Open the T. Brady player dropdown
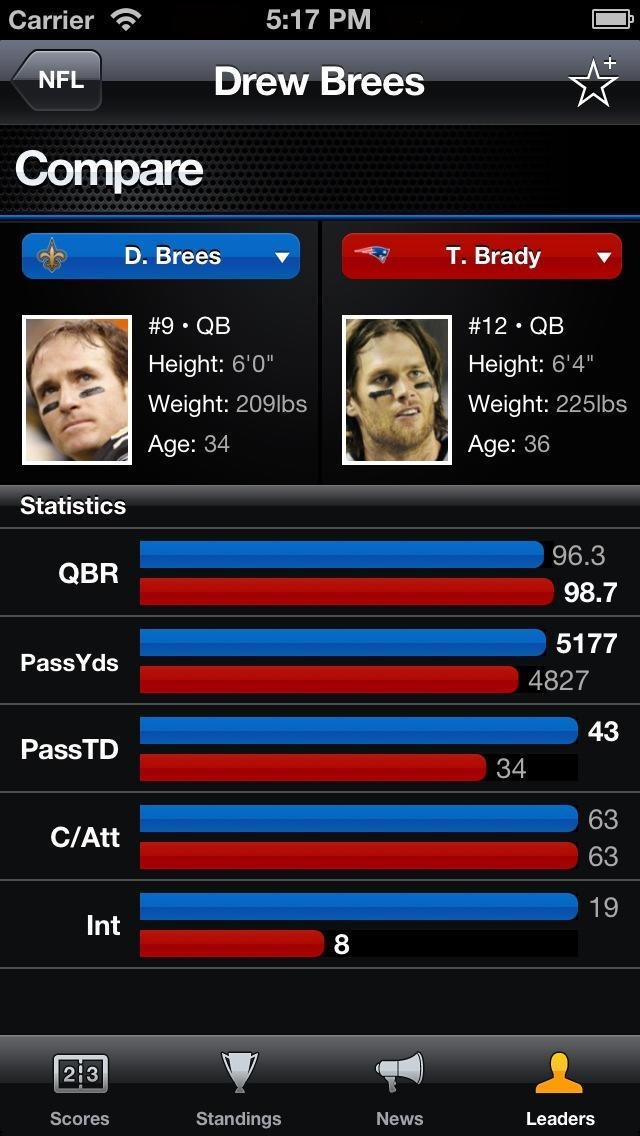 [x=481, y=256]
